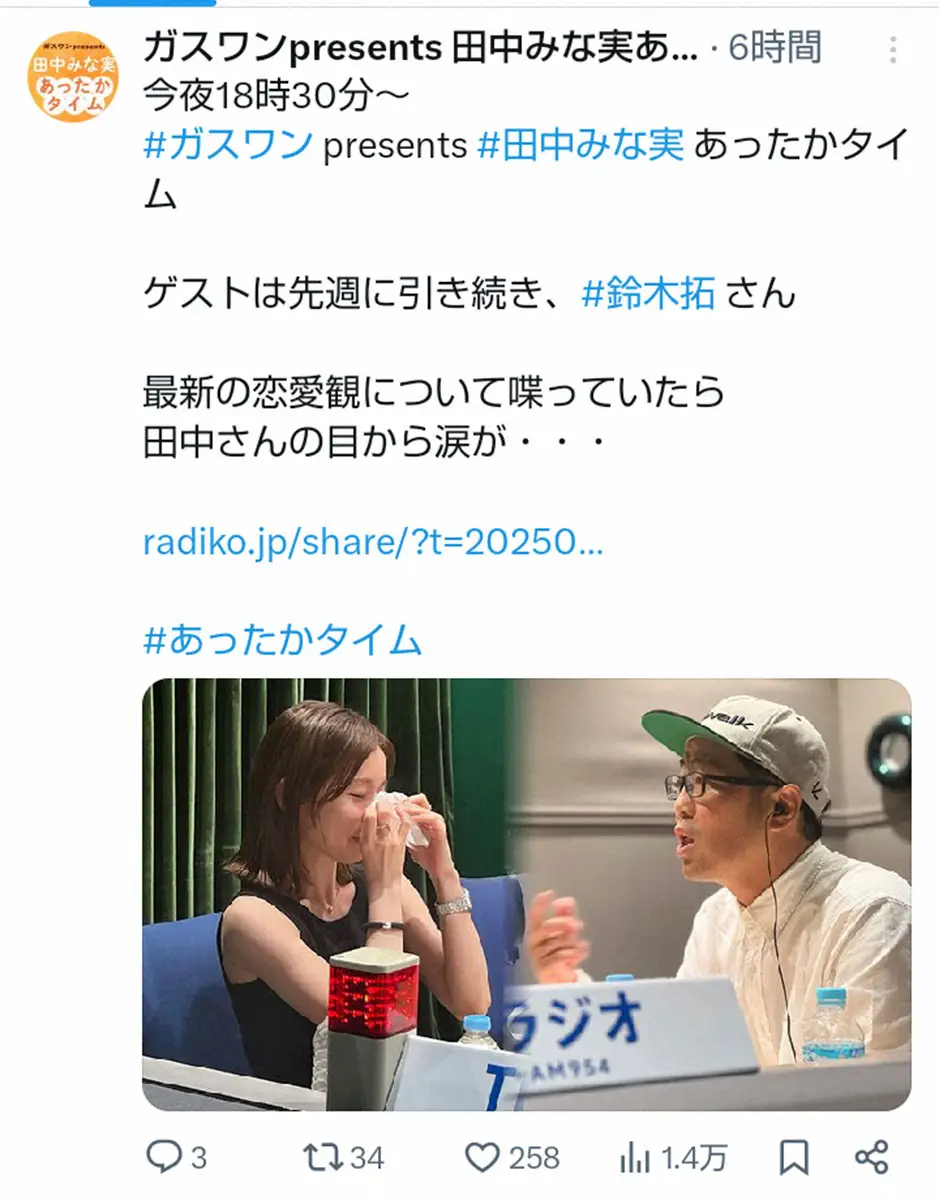This screenshot has width=939, height=1200.
Task: Open the ガスワンpresents account avatar
Action: click(x=71, y=75)
